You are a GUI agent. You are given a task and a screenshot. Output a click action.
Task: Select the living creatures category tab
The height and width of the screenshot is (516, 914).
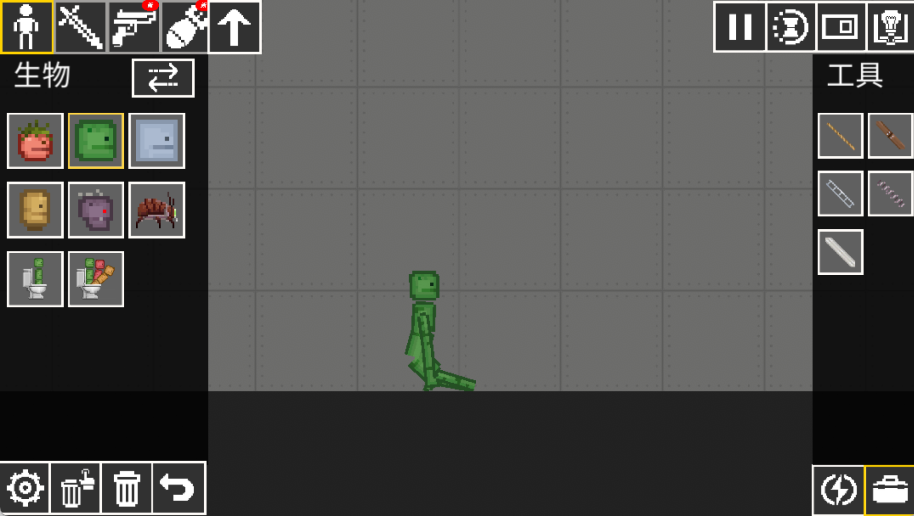click(x=27, y=27)
